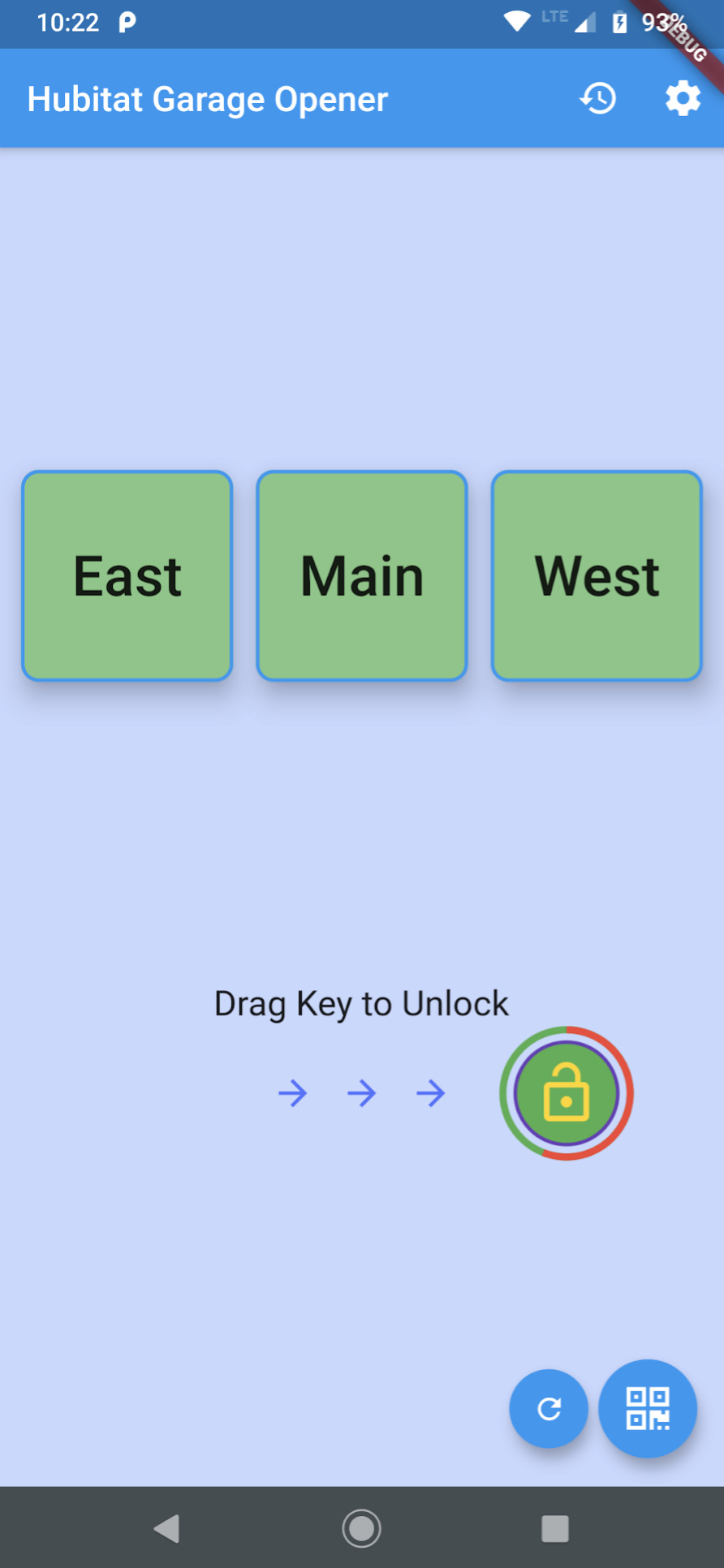Viewport: 724px width, 1568px height.
Task: Tap the Main garage door button
Action: (x=362, y=575)
